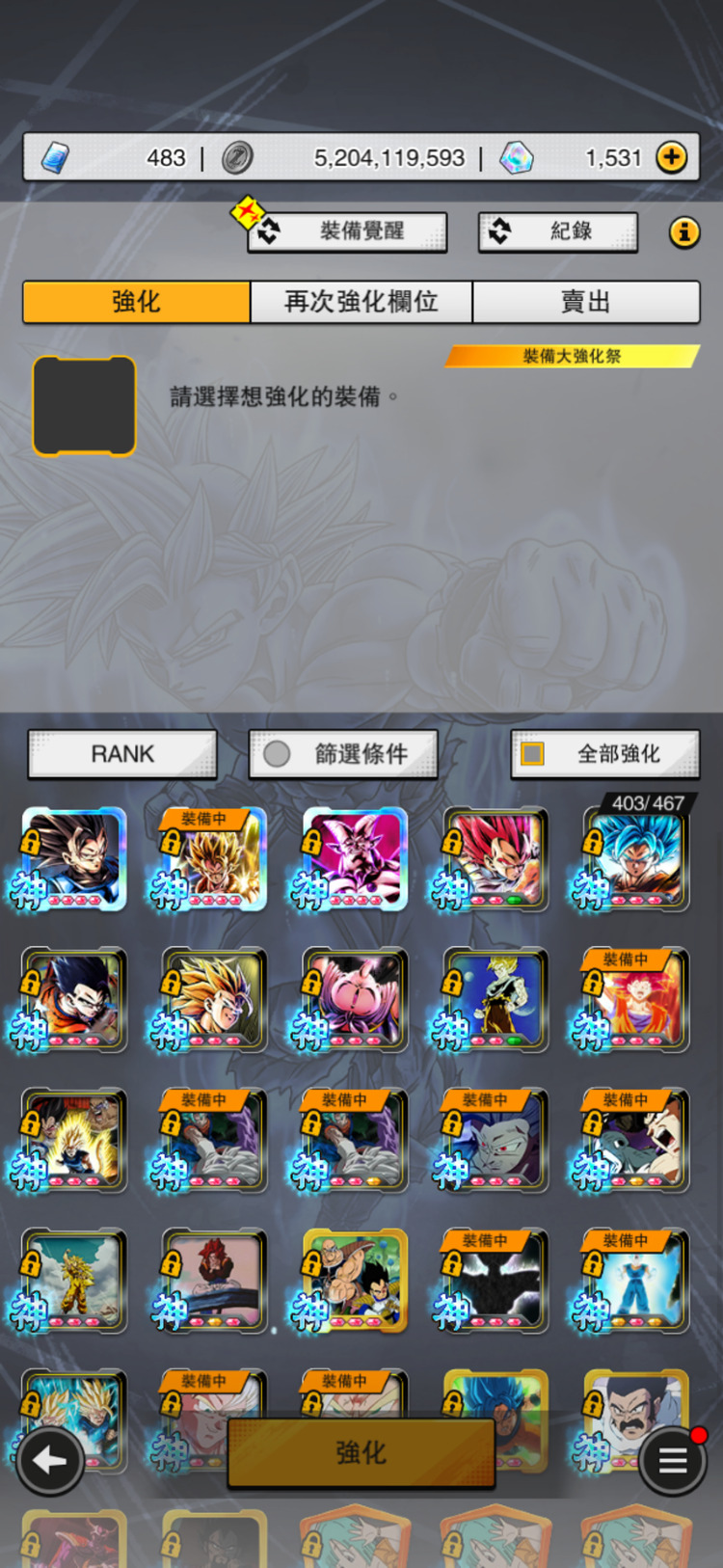723x1568 pixels.
Task: Go back with the arrow button
Action: (50, 1461)
